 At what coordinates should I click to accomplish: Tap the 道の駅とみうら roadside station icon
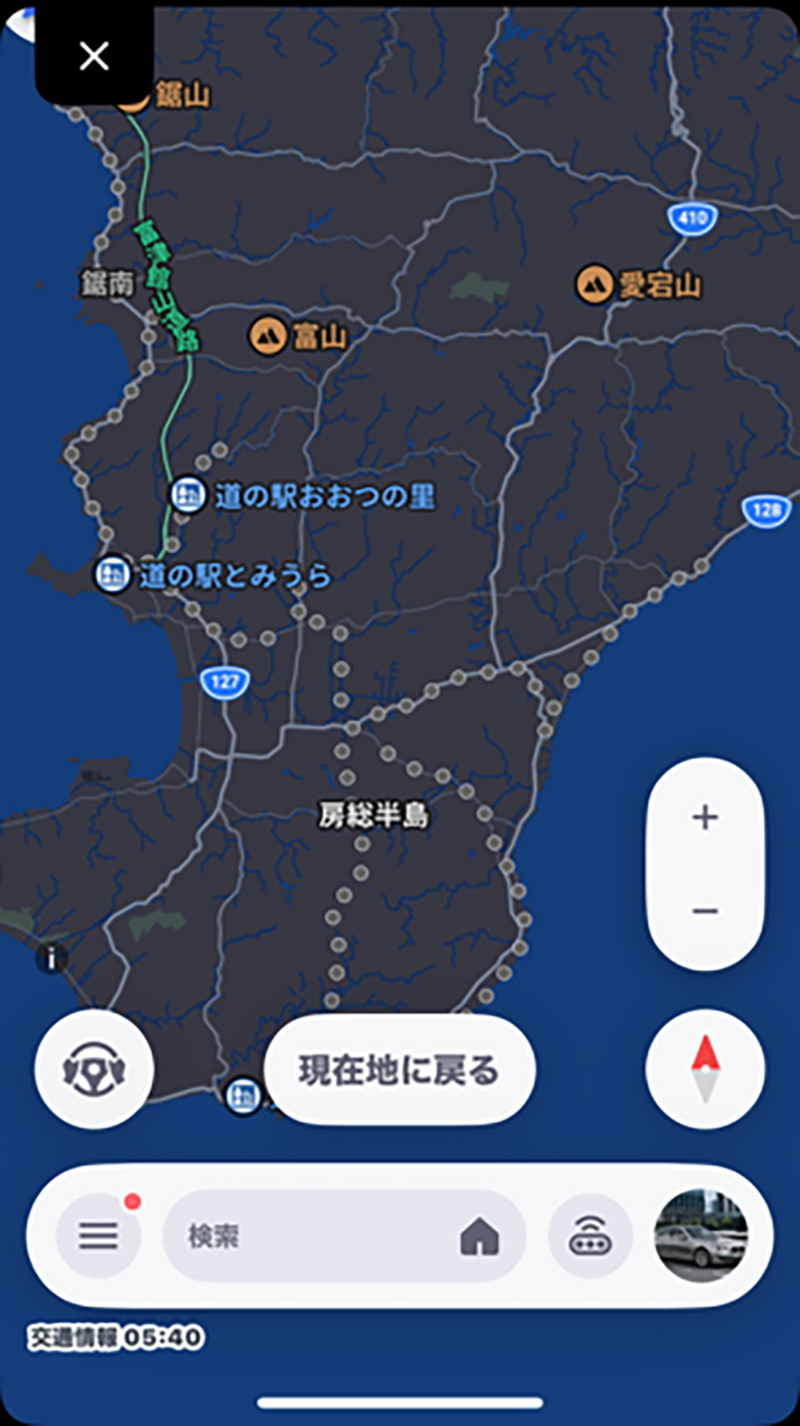coord(110,573)
